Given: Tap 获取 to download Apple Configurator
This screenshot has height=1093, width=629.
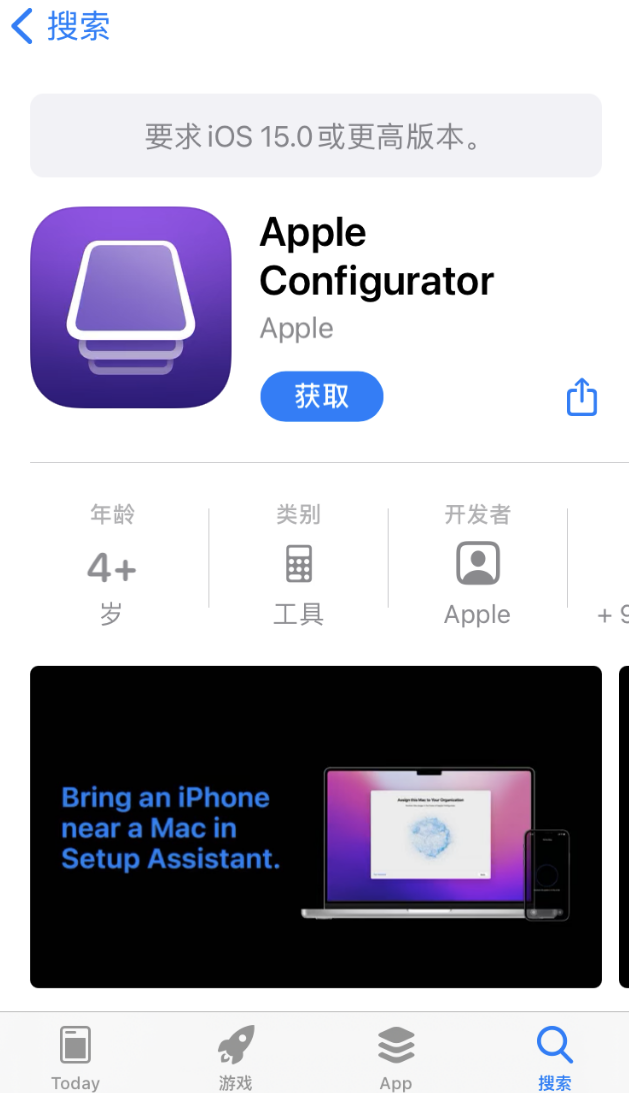Looking at the screenshot, I should (321, 397).
